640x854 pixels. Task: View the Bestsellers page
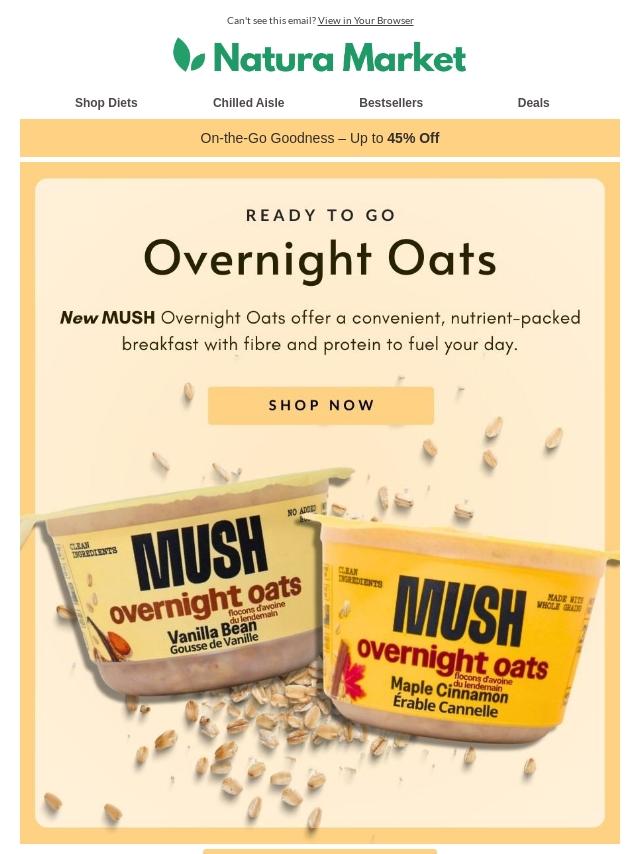click(x=391, y=103)
